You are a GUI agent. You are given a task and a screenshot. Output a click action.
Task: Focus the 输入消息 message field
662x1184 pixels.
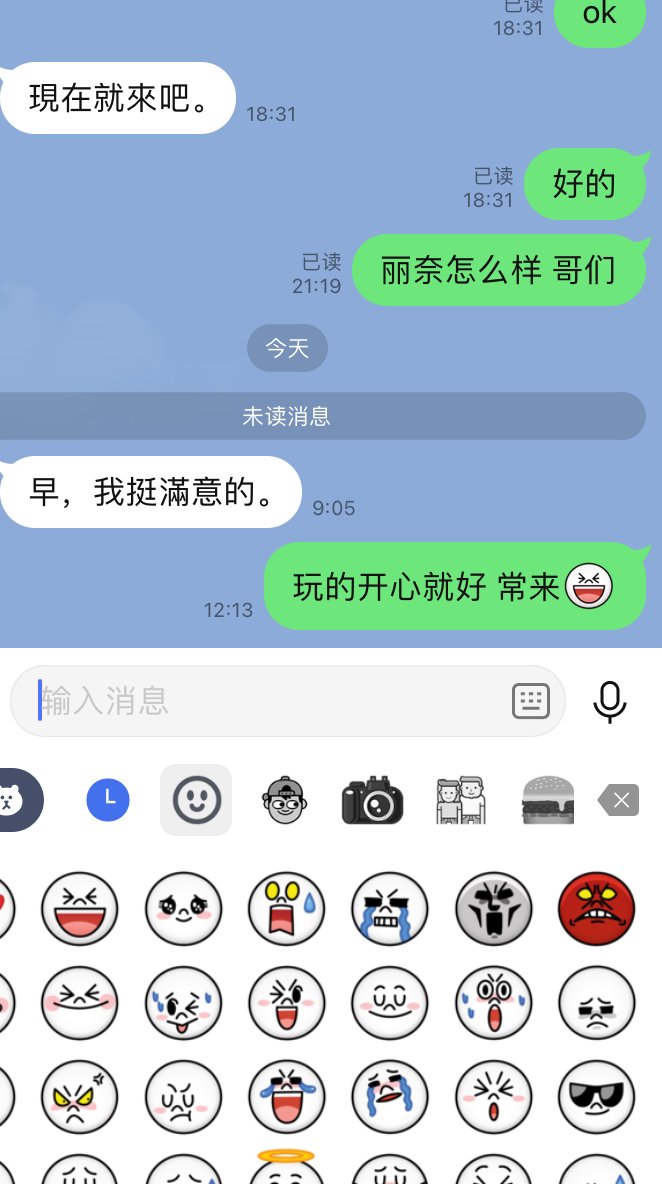270,701
